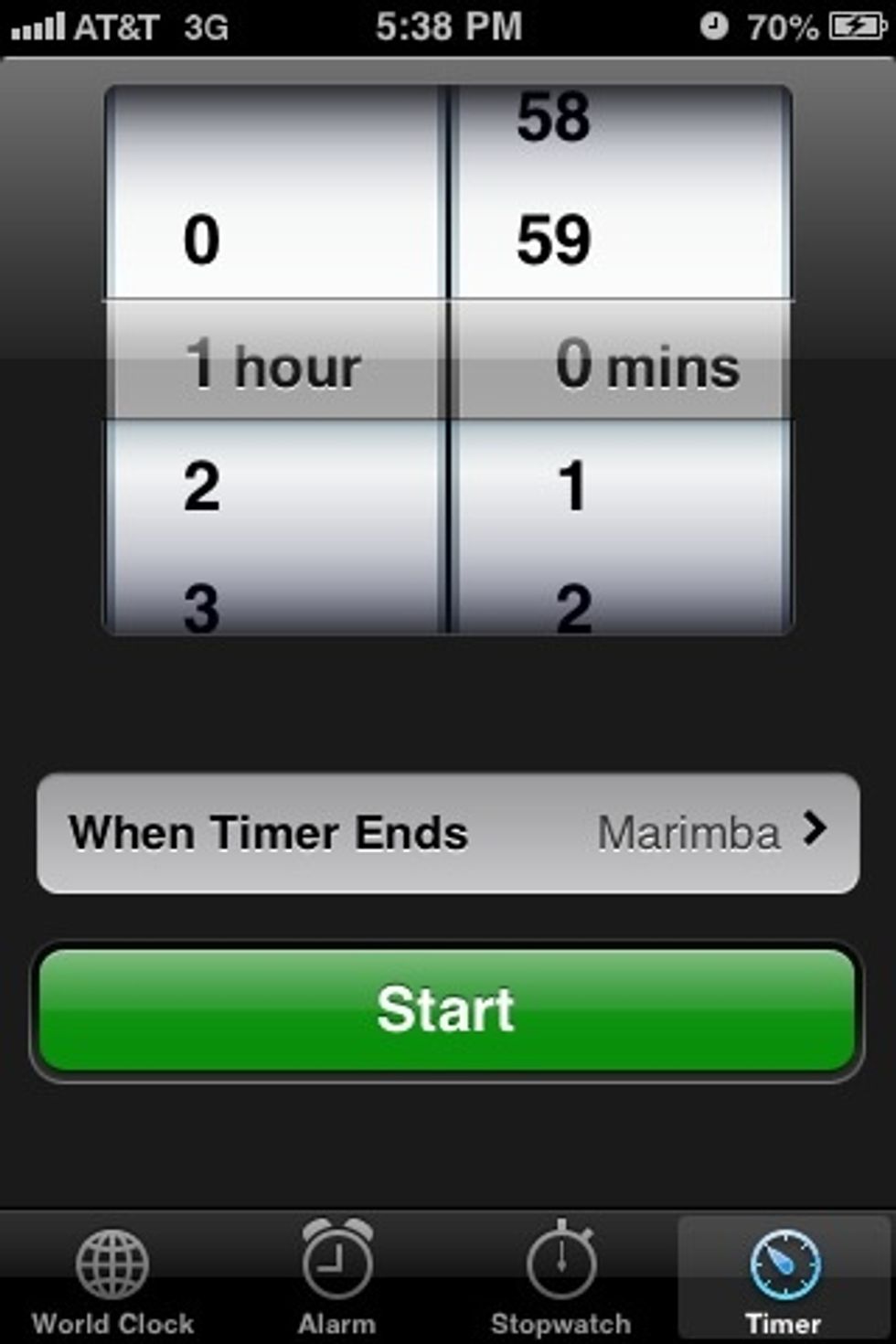Image resolution: width=896 pixels, height=1344 pixels.
Task: Tap 1 on the minutes wheel
Action: pos(573,489)
